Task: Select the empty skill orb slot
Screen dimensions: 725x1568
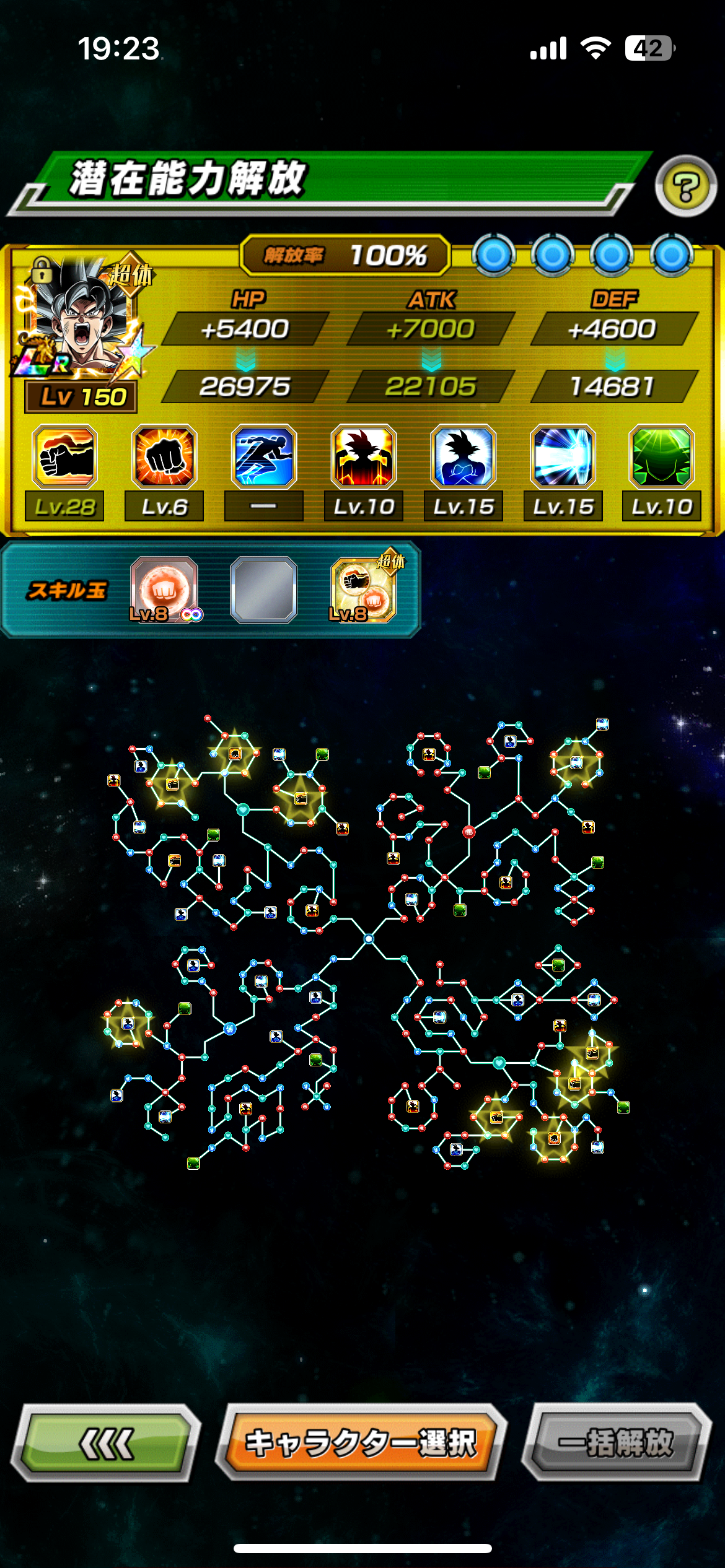Action: pos(263,590)
